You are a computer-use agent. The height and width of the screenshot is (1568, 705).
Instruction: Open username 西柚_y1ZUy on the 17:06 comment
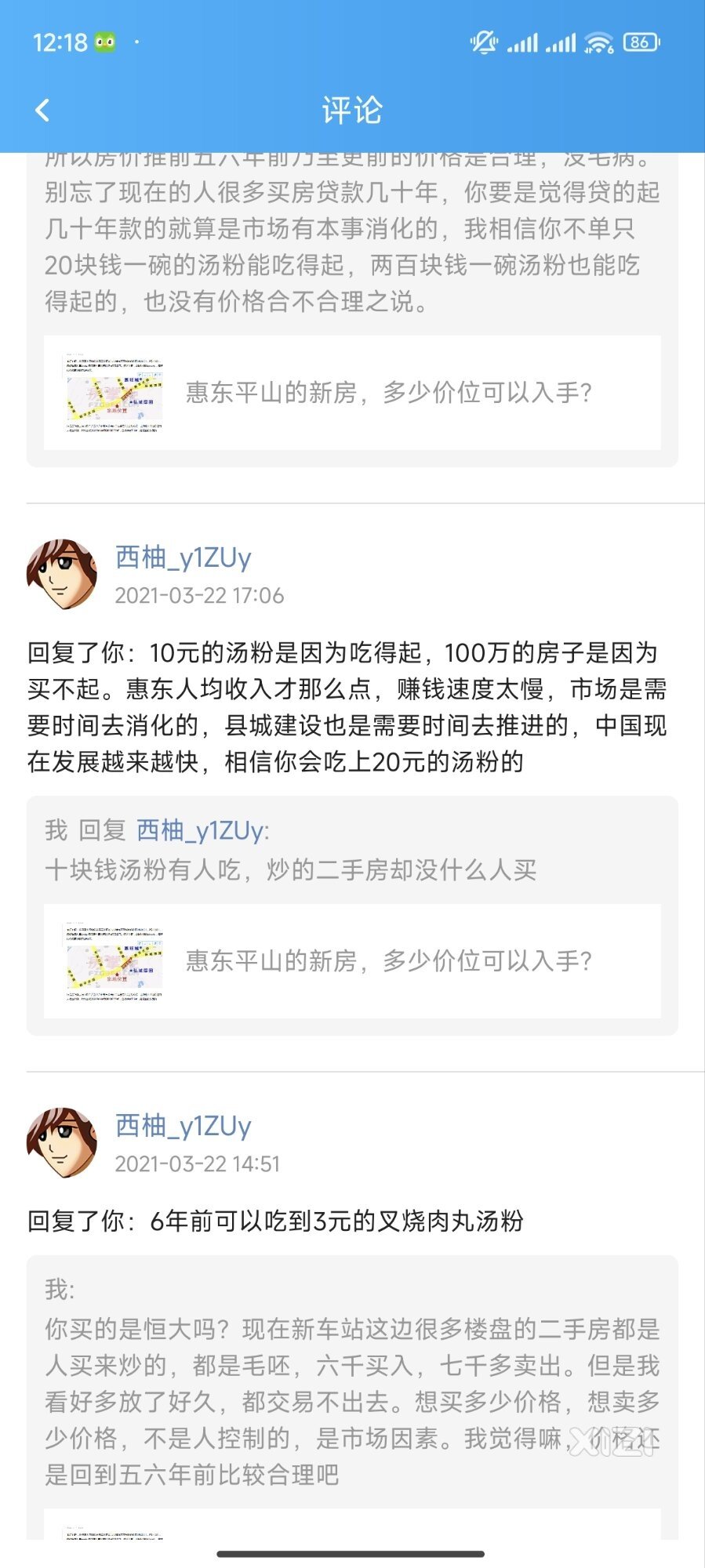183,557
